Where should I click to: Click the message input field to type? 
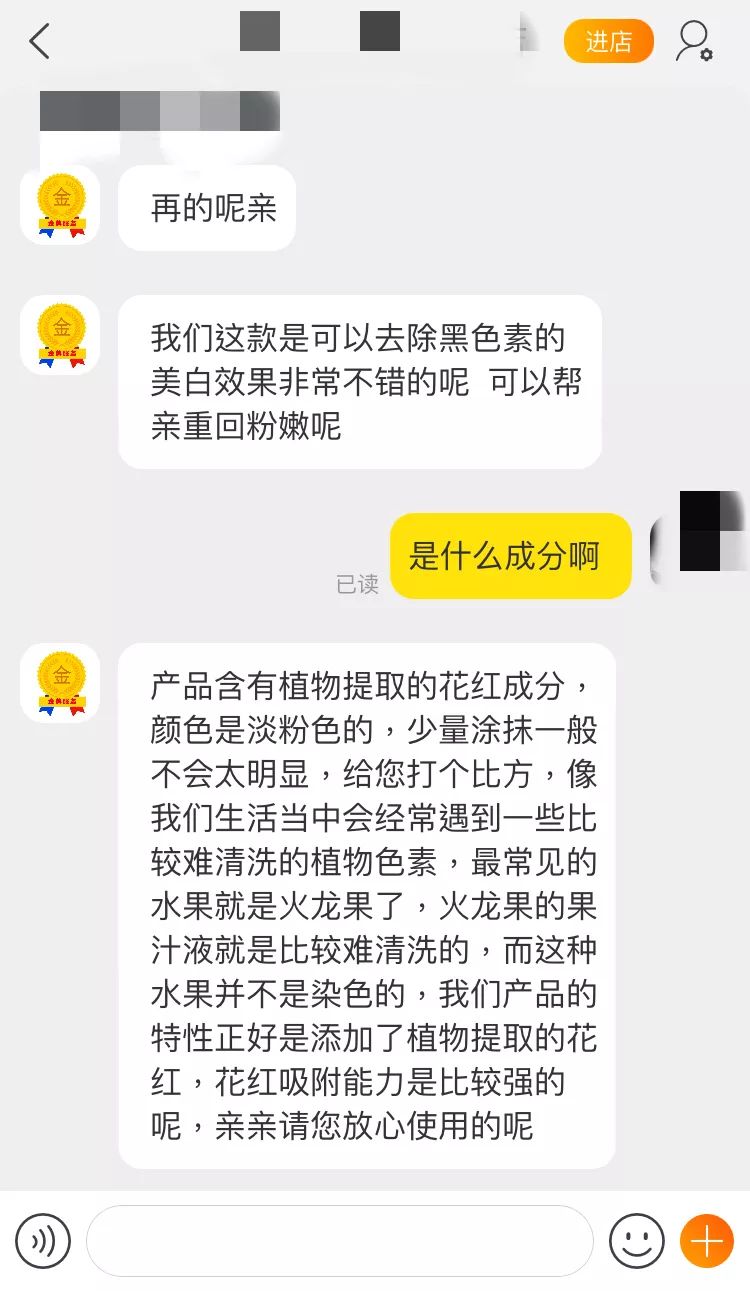coord(340,1240)
